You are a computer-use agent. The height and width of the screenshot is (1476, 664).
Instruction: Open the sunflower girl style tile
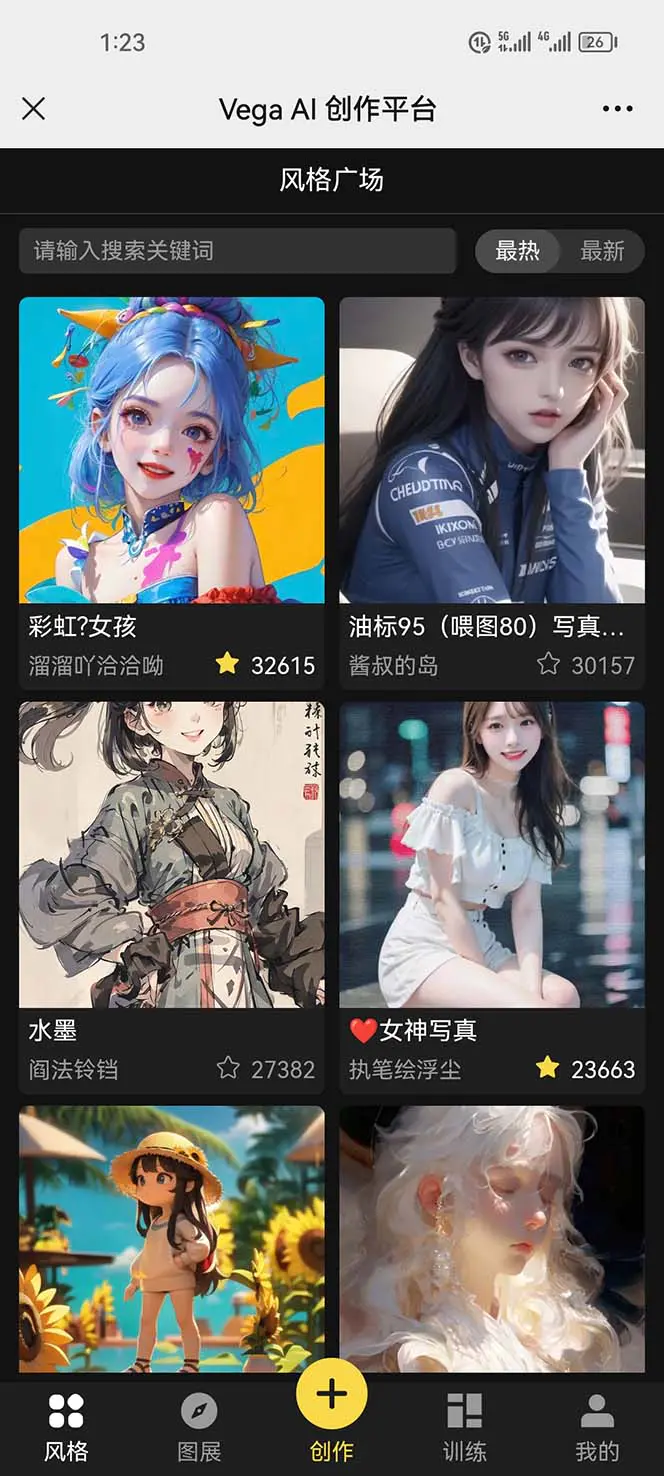tap(172, 1238)
